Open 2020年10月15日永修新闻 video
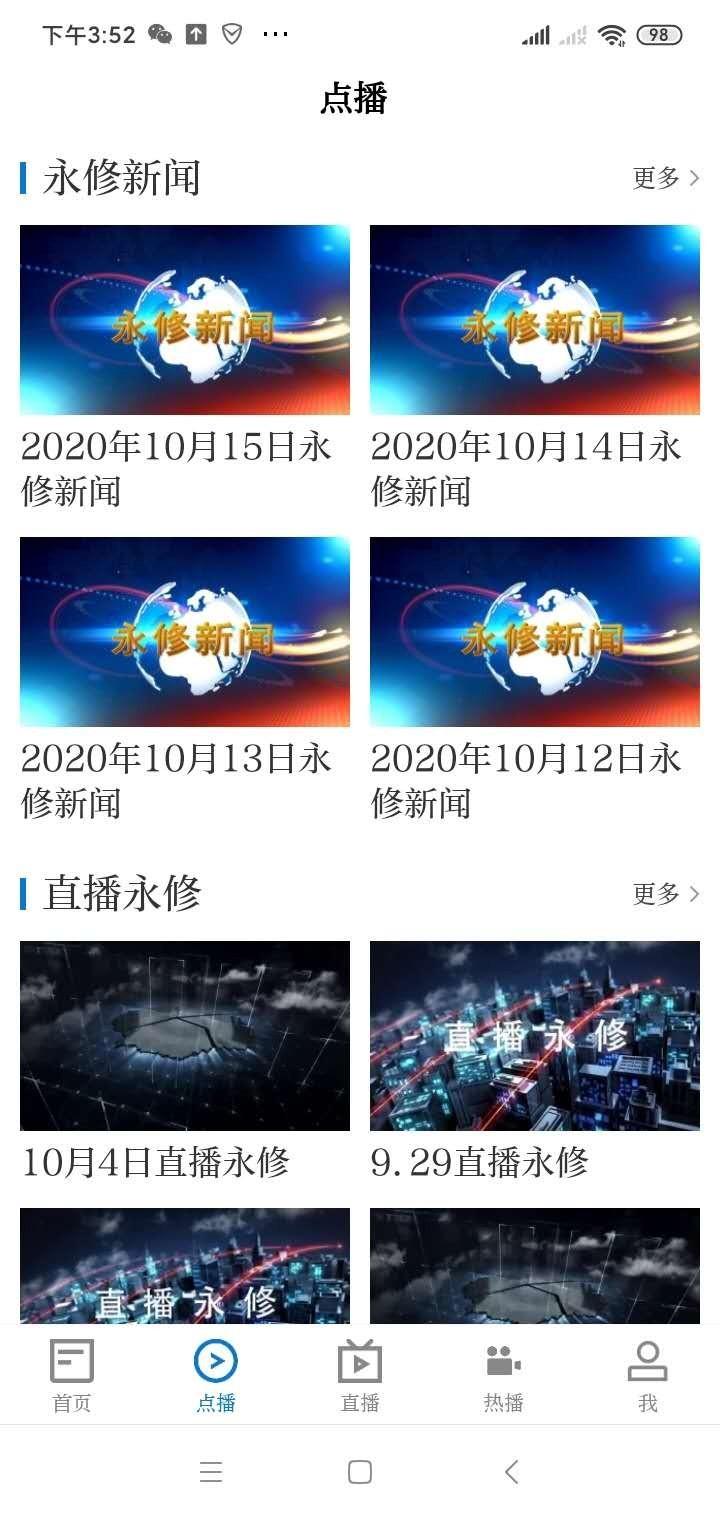The height and width of the screenshot is (1520, 720). 185,320
